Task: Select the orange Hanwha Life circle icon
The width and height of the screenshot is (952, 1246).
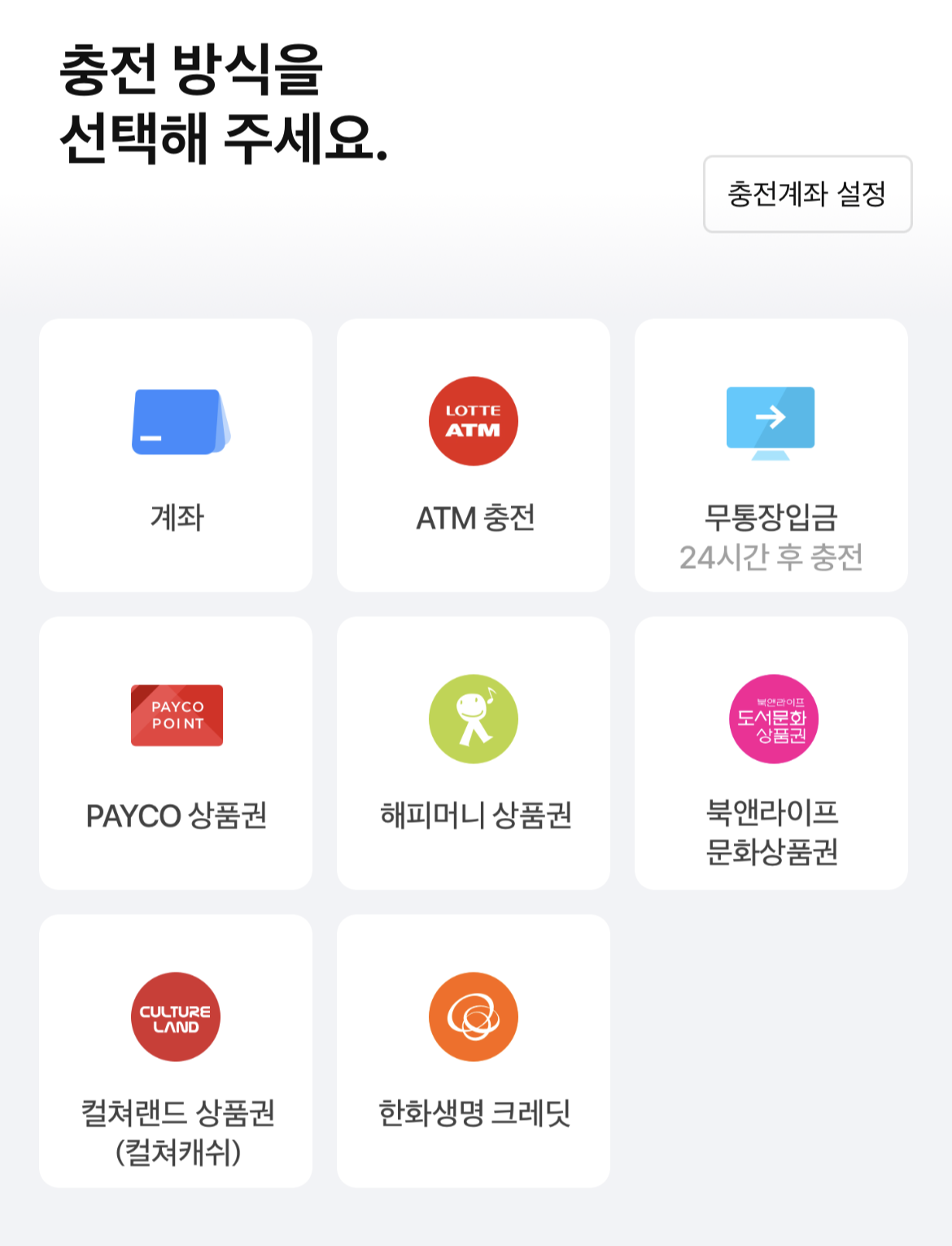Action: [x=474, y=1015]
